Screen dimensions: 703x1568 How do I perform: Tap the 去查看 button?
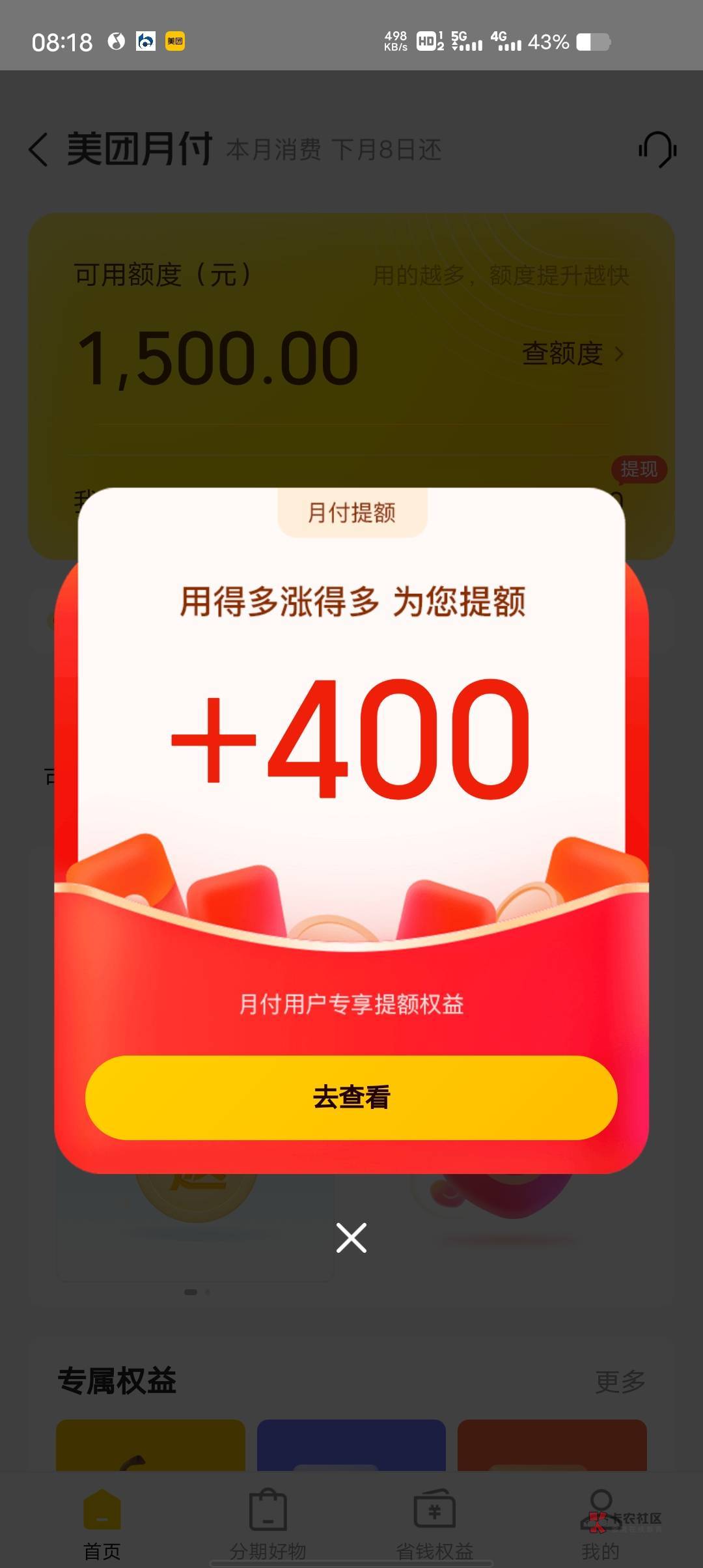click(x=351, y=1097)
